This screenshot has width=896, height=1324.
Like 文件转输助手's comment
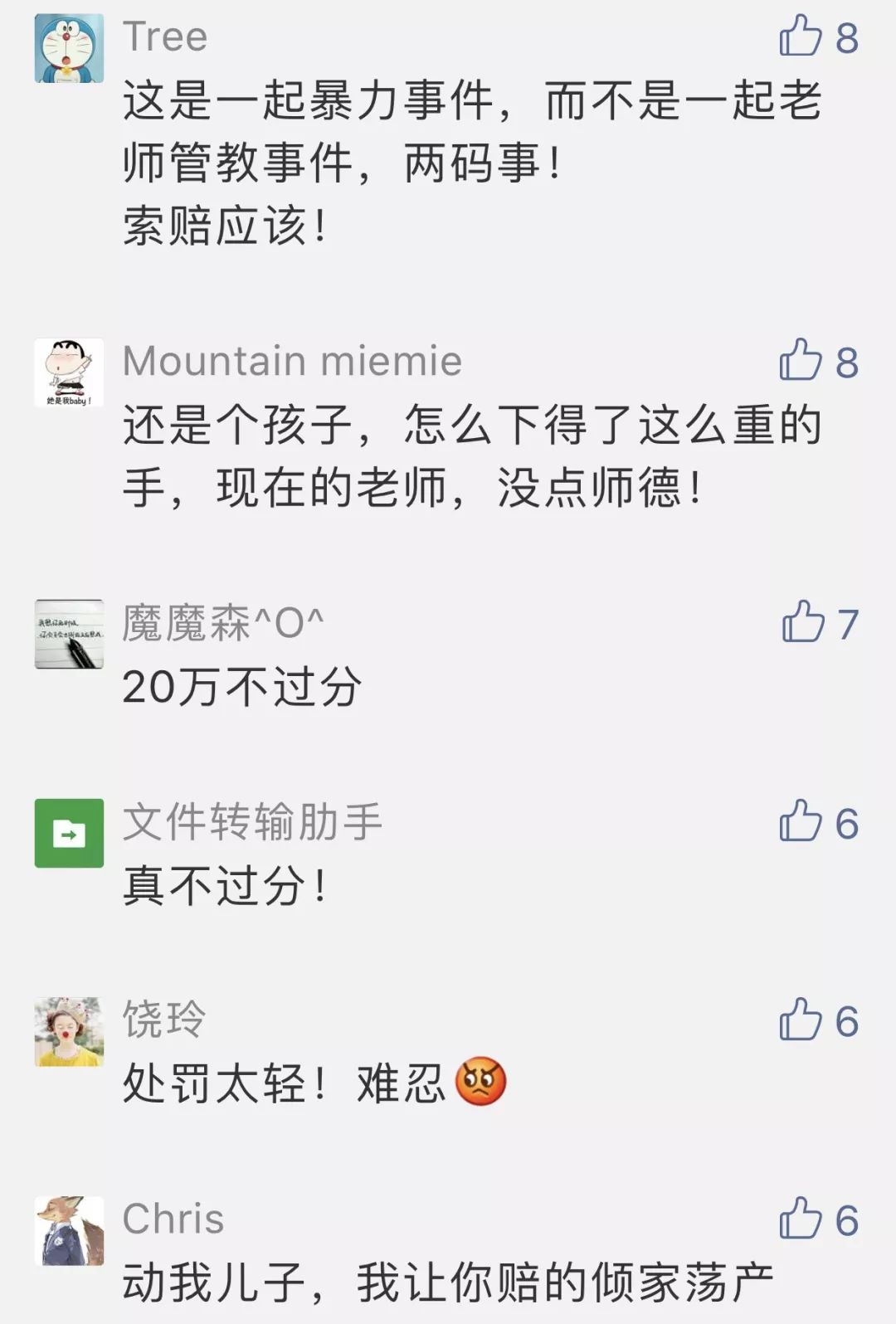(801, 822)
